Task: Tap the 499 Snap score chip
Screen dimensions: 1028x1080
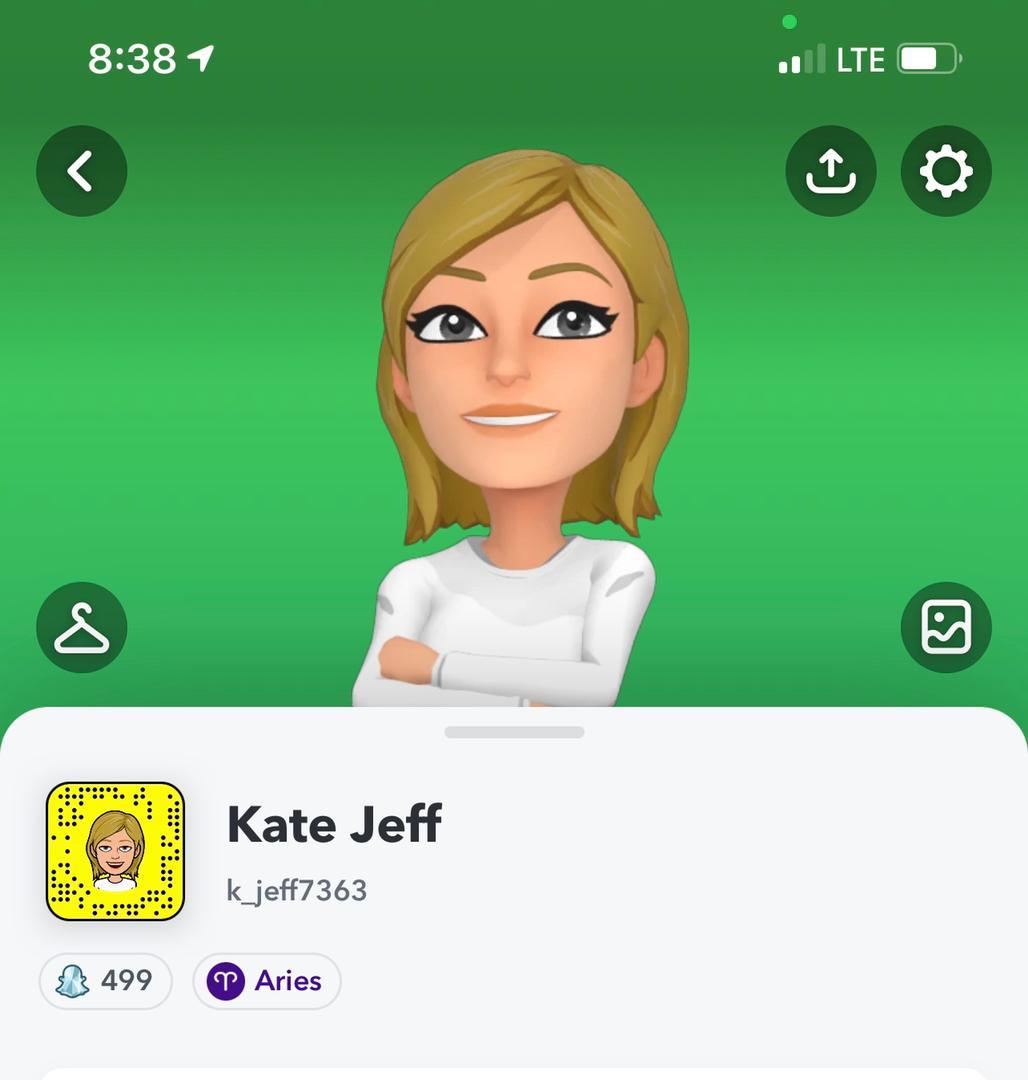Action: pyautogui.click(x=106, y=980)
